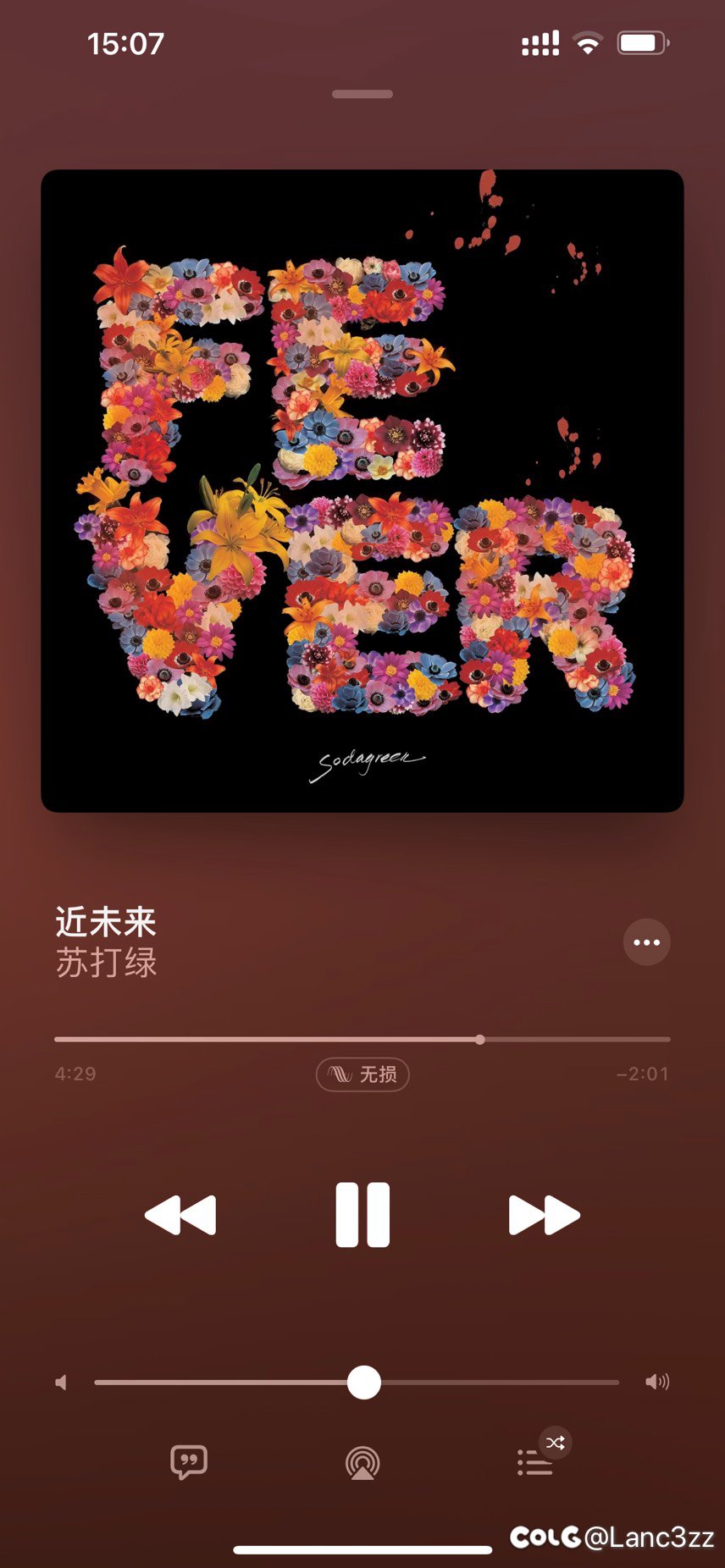Image resolution: width=725 pixels, height=1568 pixels.
Task: Go back to the previous track
Action: 180,1215
